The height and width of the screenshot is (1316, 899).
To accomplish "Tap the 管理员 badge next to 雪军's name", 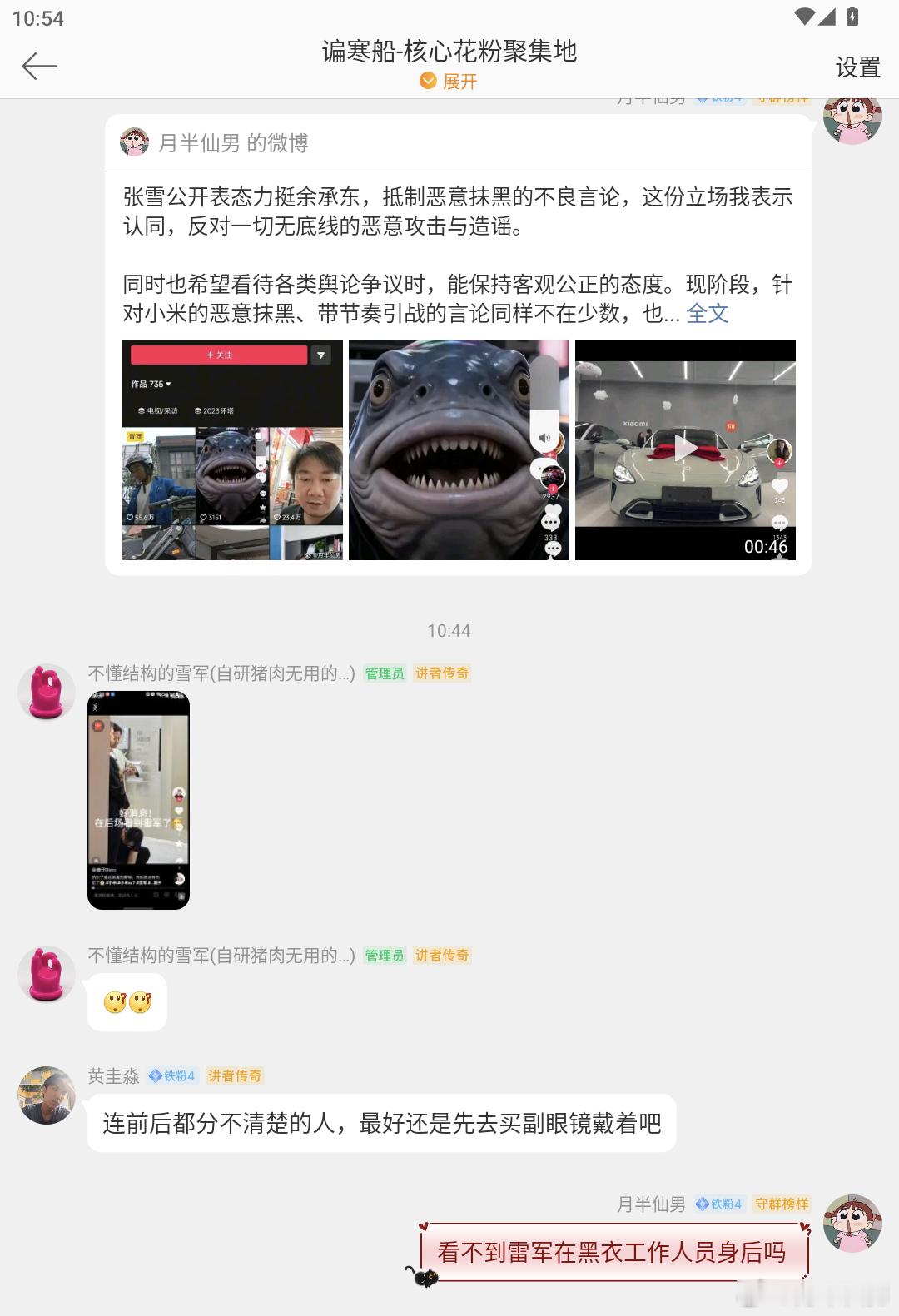I will click(384, 673).
